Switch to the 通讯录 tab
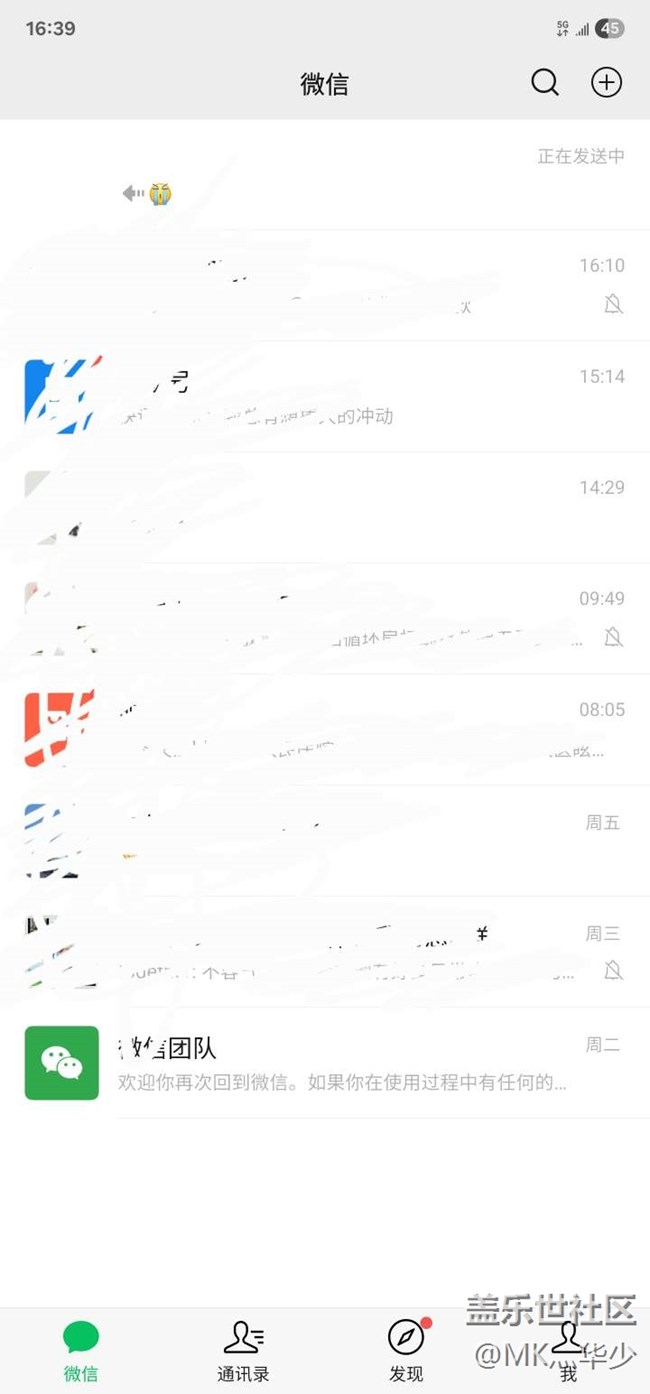This screenshot has width=650, height=1394. tap(243, 1350)
